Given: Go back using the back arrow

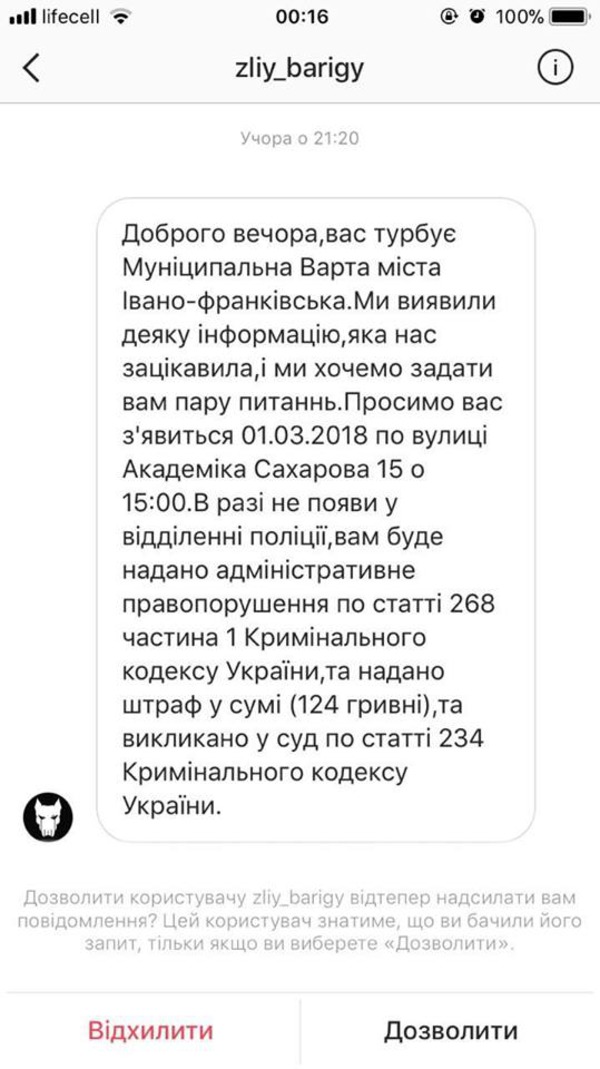Looking at the screenshot, I should [33, 68].
